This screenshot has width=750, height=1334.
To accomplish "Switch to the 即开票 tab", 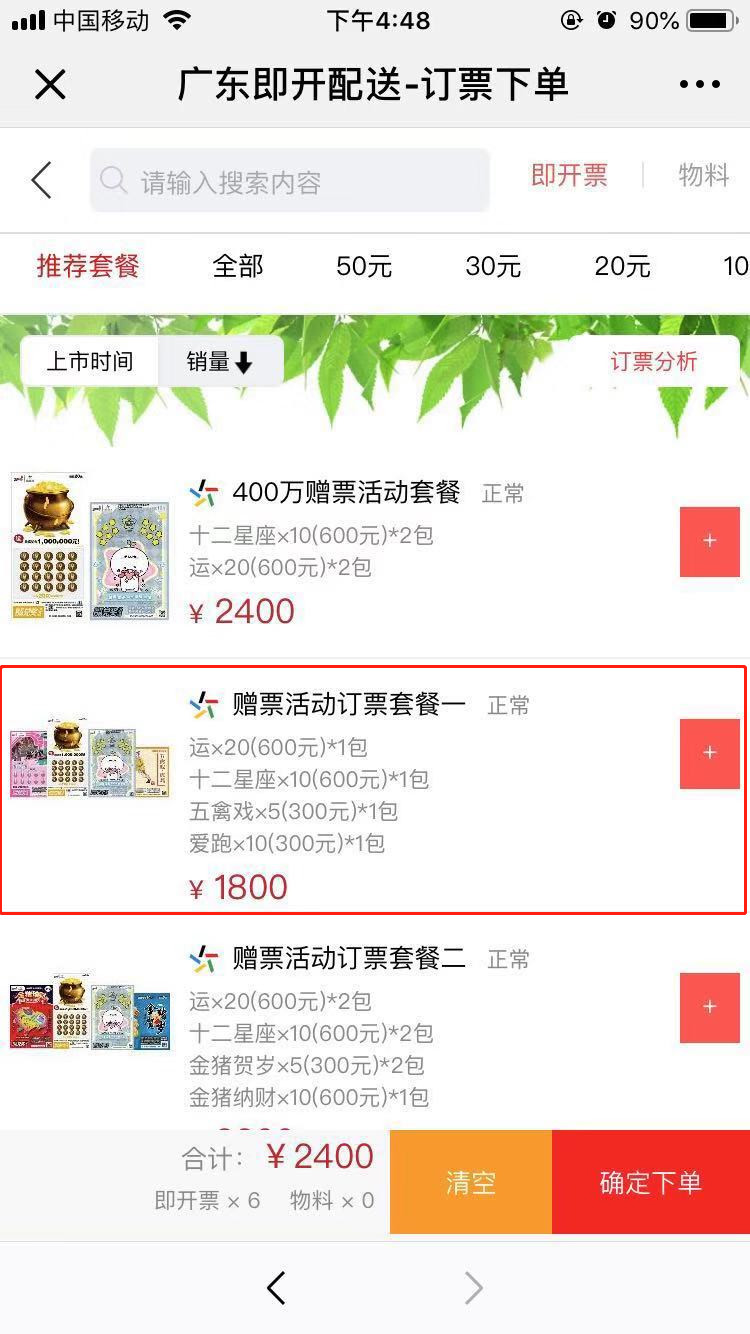I will point(569,175).
